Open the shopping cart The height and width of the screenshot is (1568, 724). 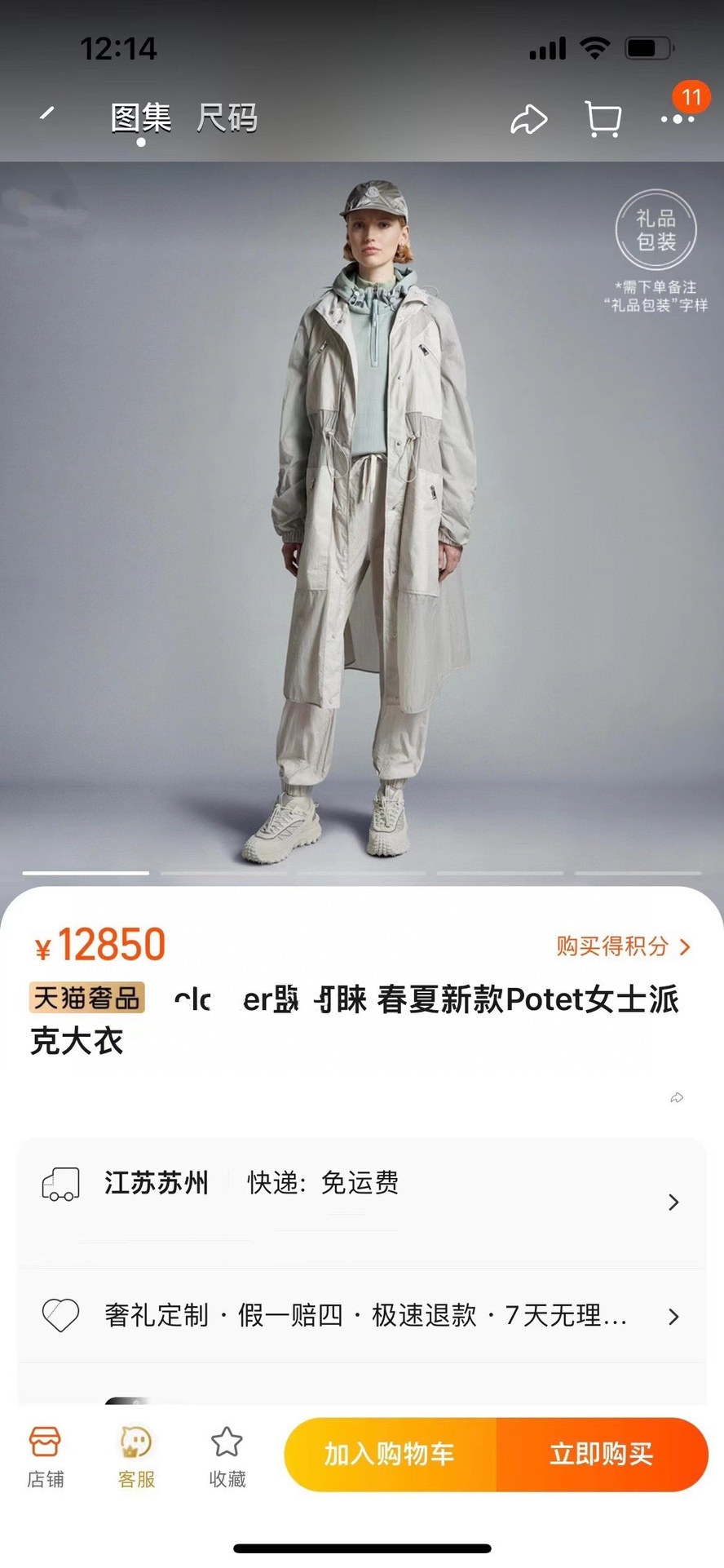603,120
